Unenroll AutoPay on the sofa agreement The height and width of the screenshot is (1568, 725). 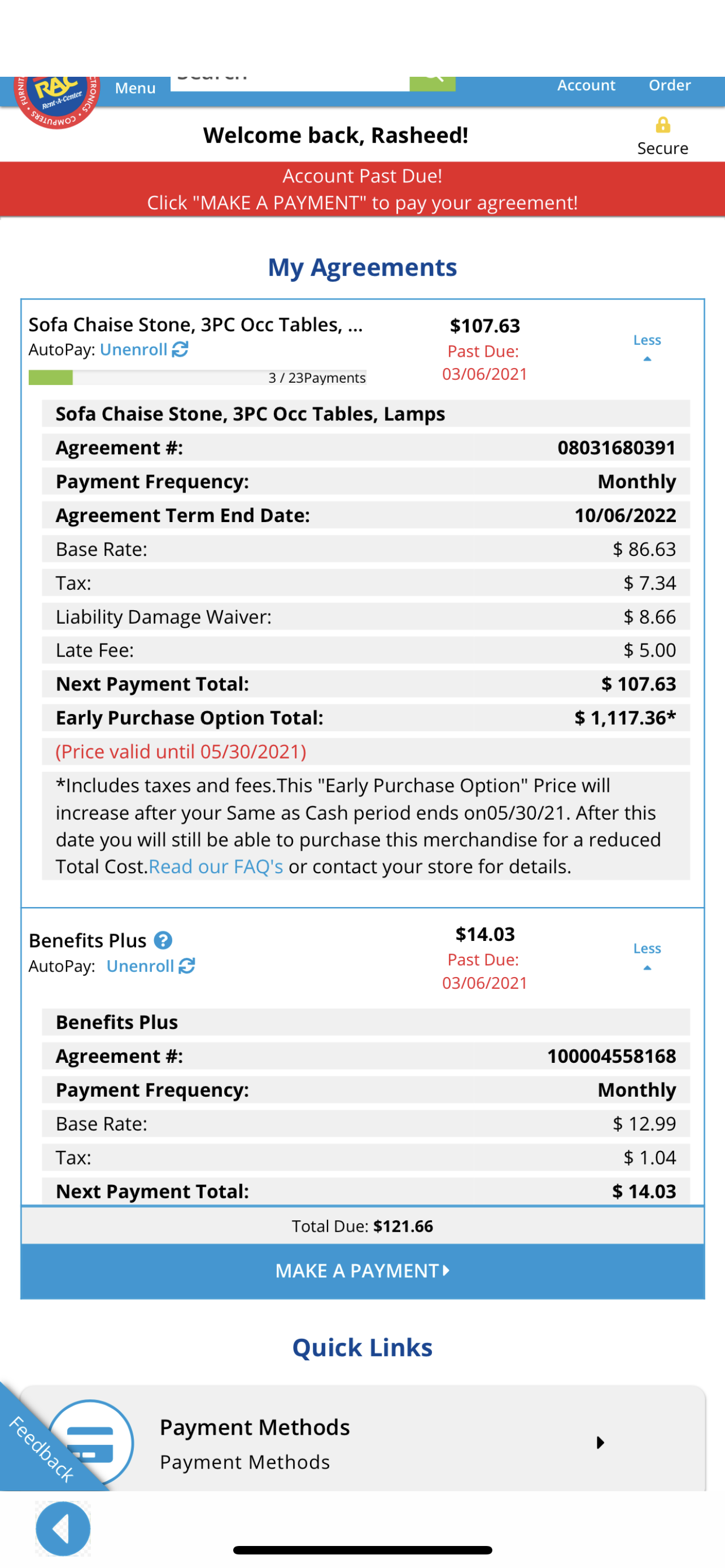tap(134, 349)
